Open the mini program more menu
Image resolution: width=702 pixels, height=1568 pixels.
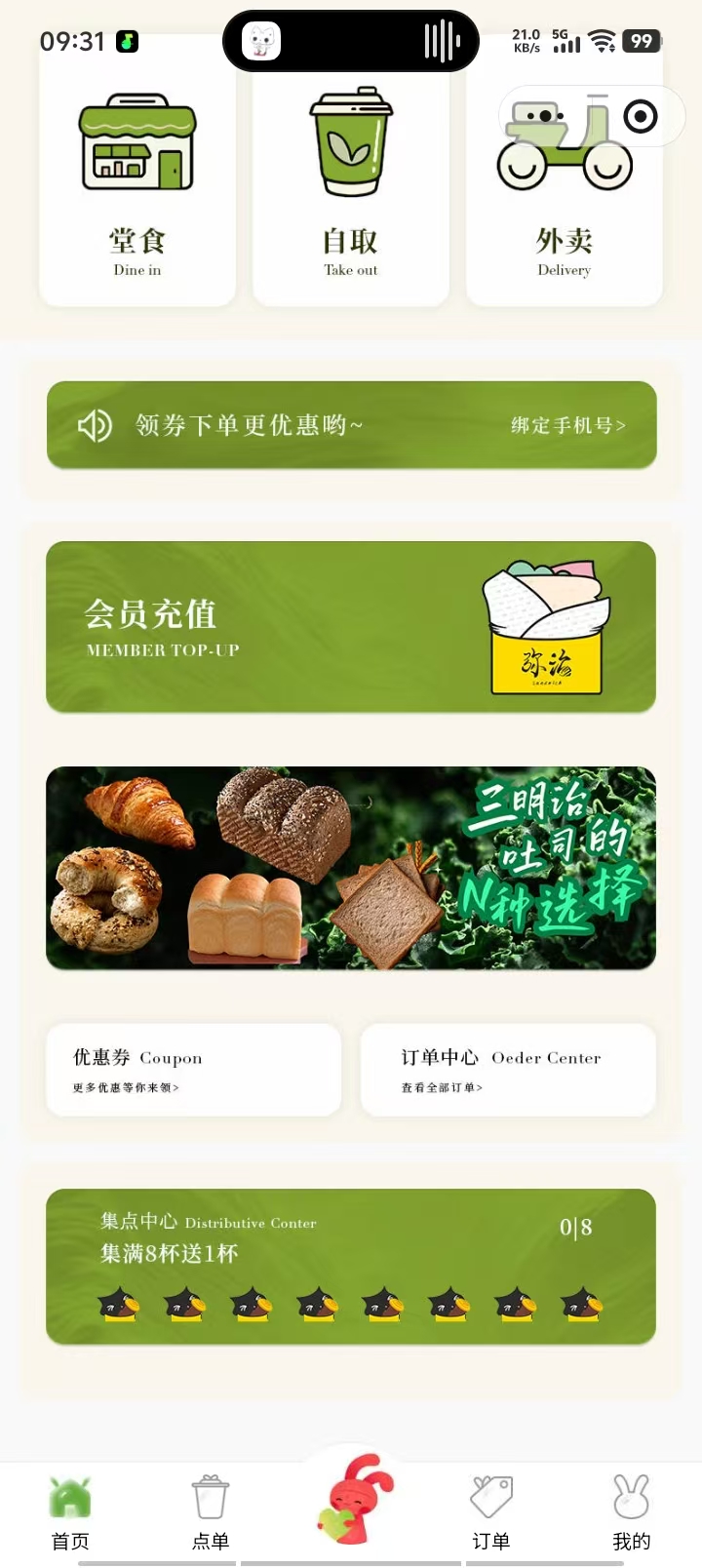(546, 116)
